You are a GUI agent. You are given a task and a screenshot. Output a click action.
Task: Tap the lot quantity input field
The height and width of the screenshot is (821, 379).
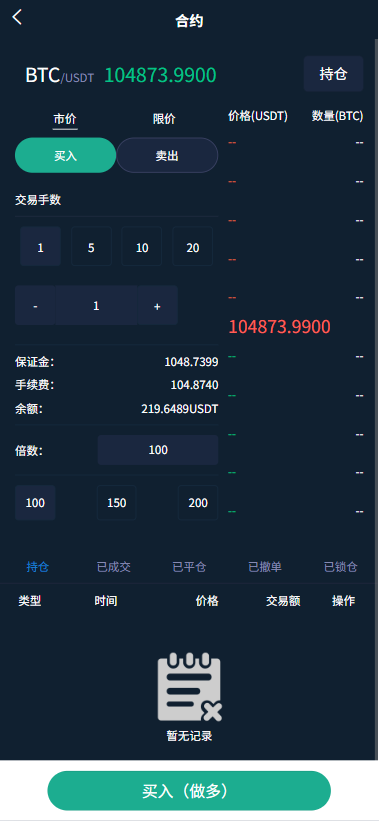pyautogui.click(x=96, y=306)
